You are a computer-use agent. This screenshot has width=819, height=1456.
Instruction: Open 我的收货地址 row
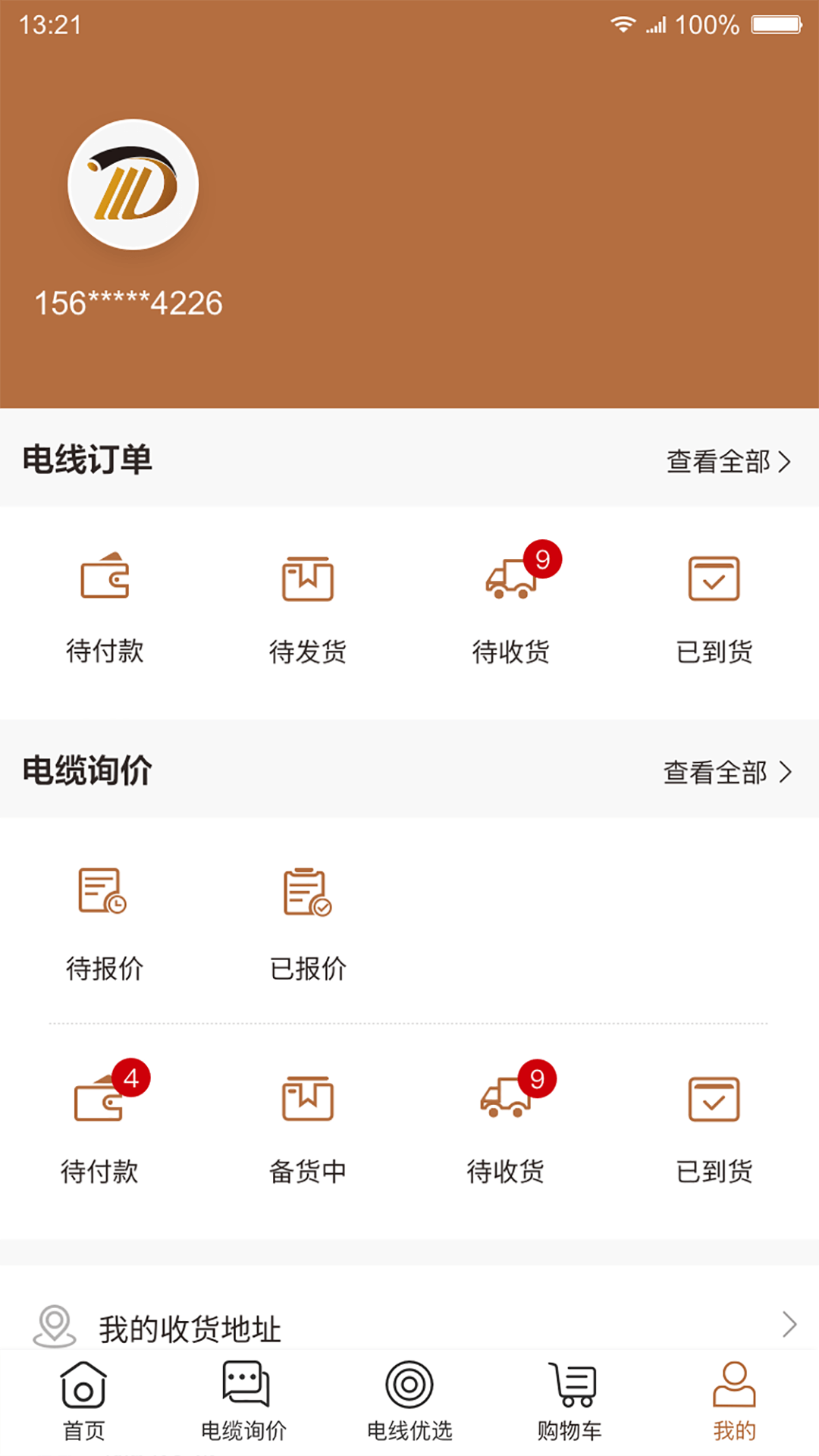pos(409,1326)
